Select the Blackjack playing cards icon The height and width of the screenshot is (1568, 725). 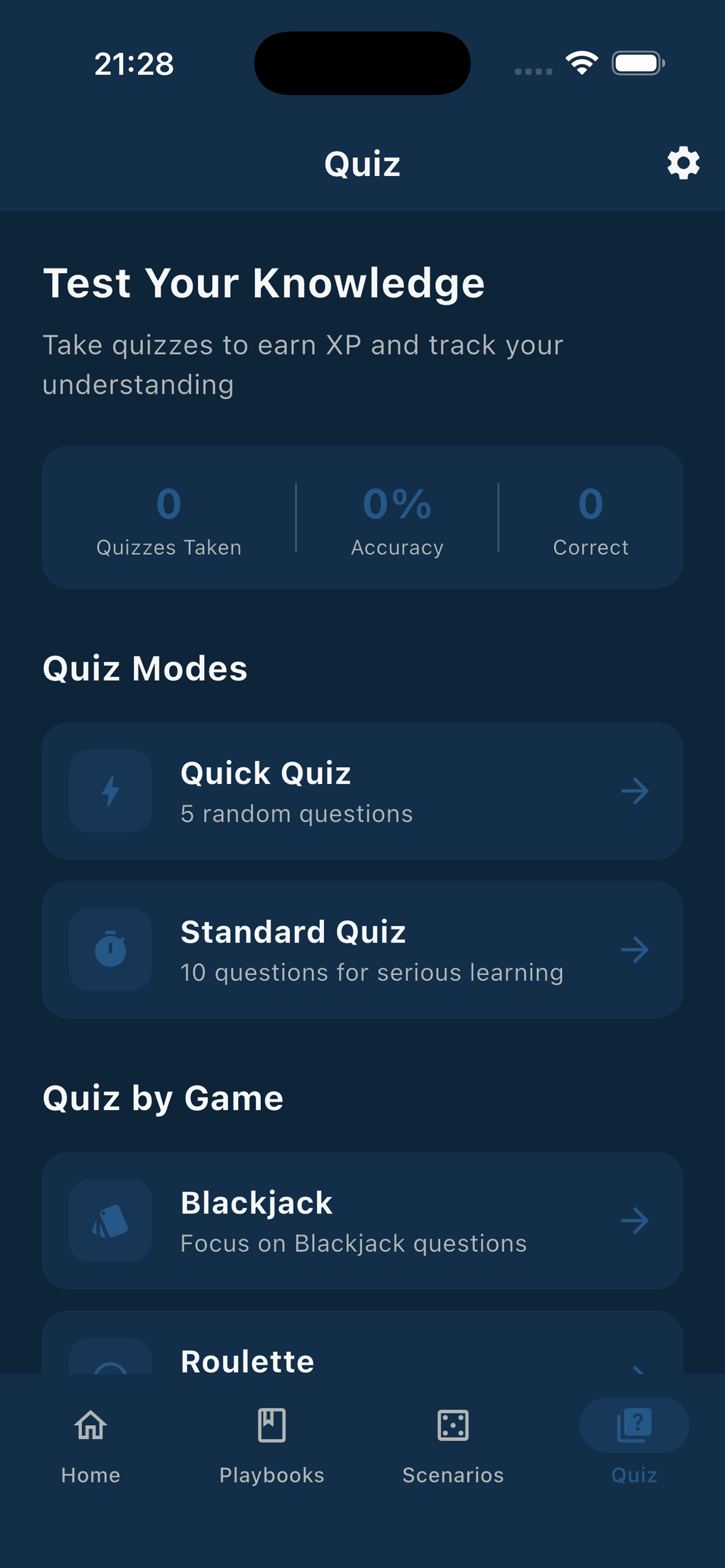[111, 1220]
